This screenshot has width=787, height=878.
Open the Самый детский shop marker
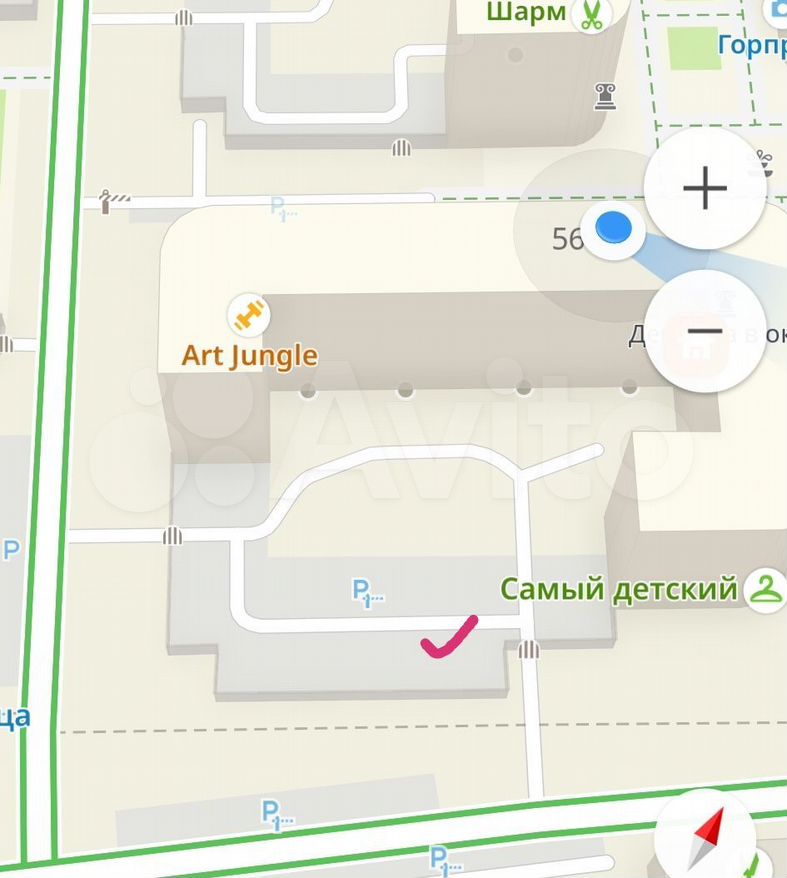[x=766, y=588]
